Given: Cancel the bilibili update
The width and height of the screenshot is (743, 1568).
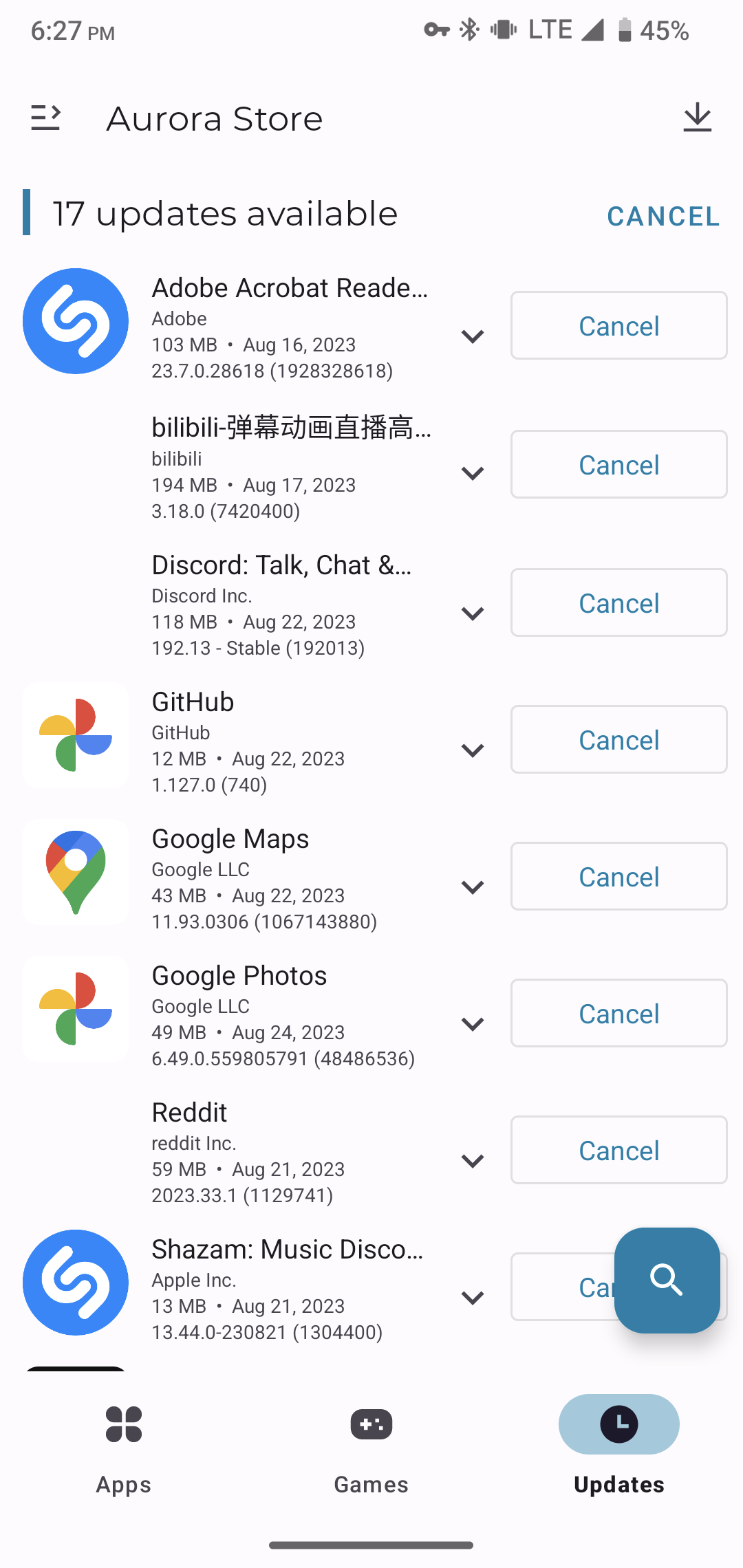Looking at the screenshot, I should pyautogui.click(x=618, y=464).
